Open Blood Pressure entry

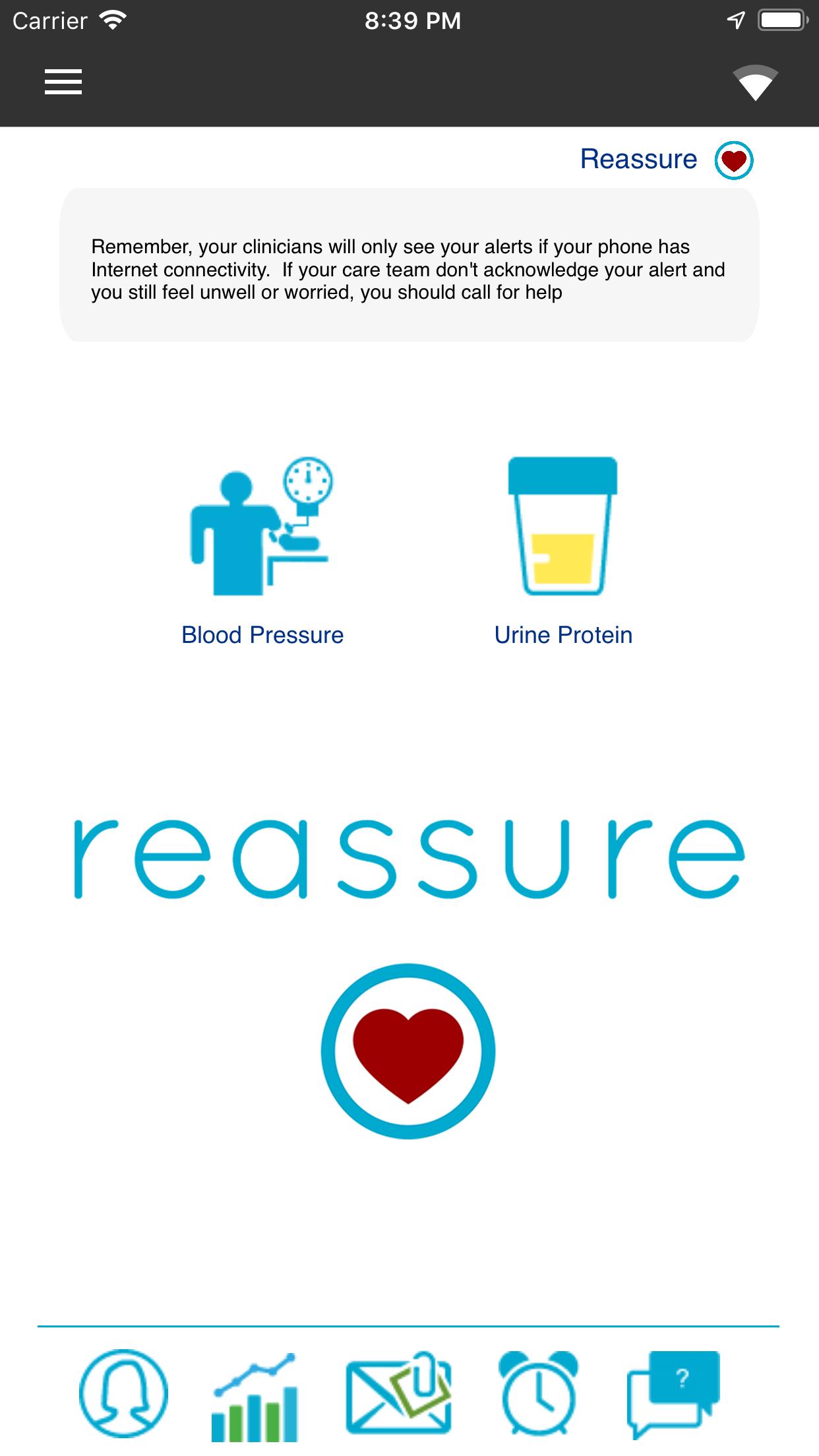262,551
